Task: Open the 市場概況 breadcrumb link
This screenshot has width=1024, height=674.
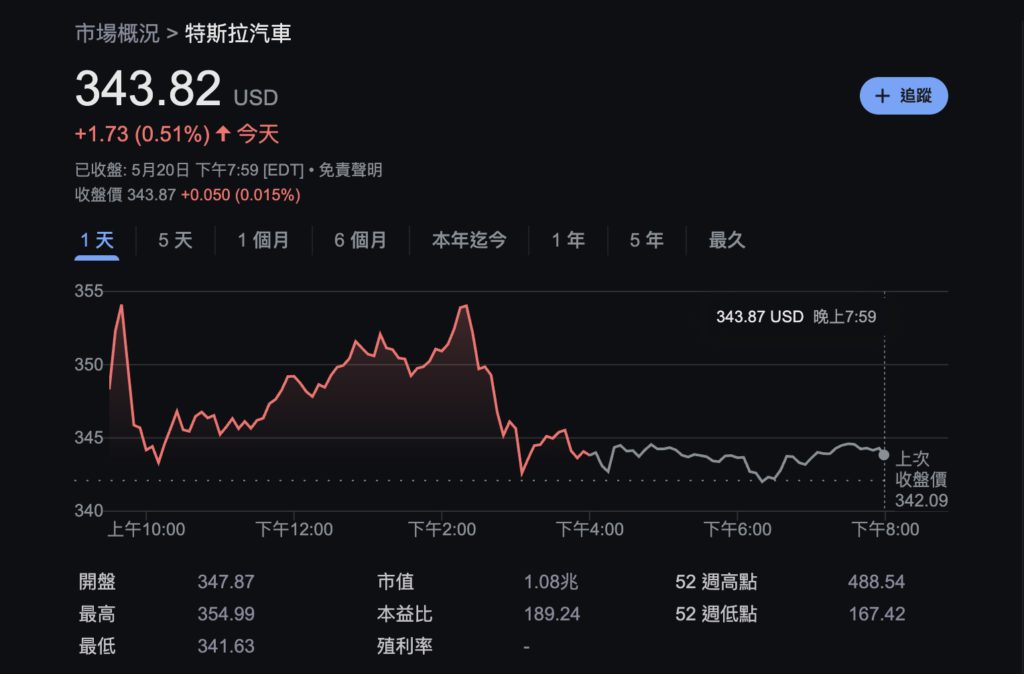Action: coord(117,34)
